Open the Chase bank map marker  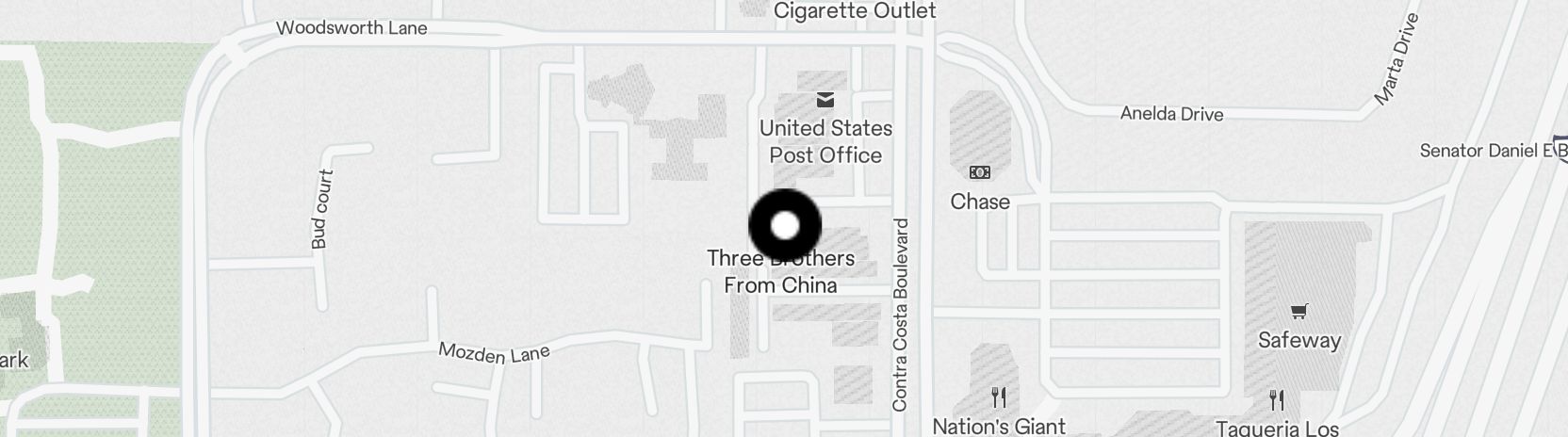980,173
